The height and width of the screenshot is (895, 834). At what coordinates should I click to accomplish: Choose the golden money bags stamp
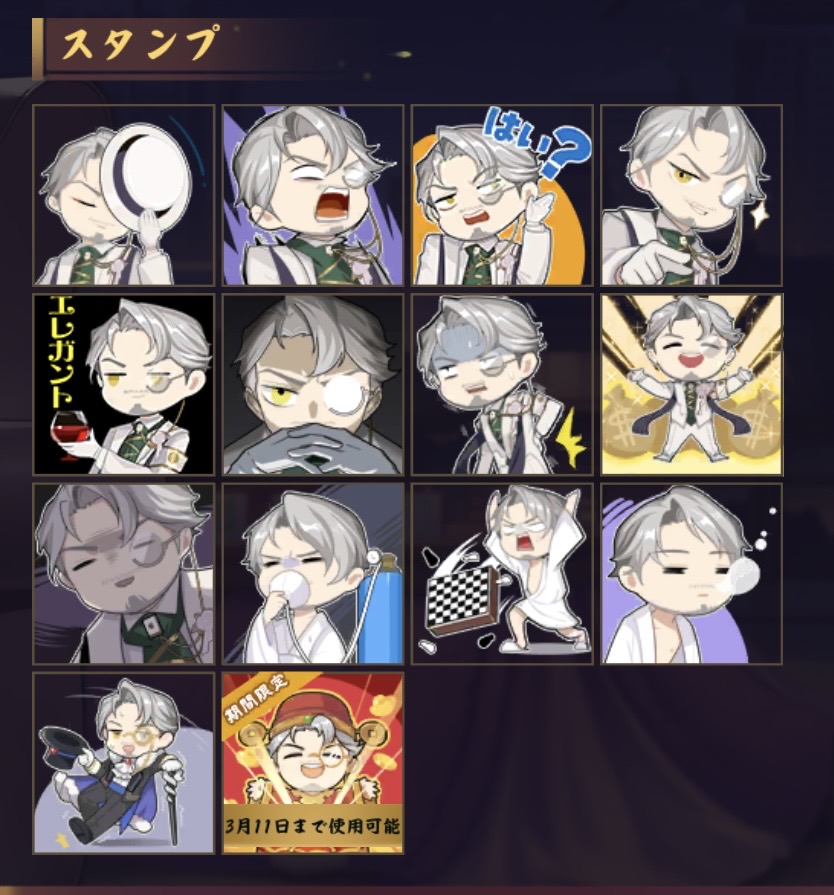[692, 385]
